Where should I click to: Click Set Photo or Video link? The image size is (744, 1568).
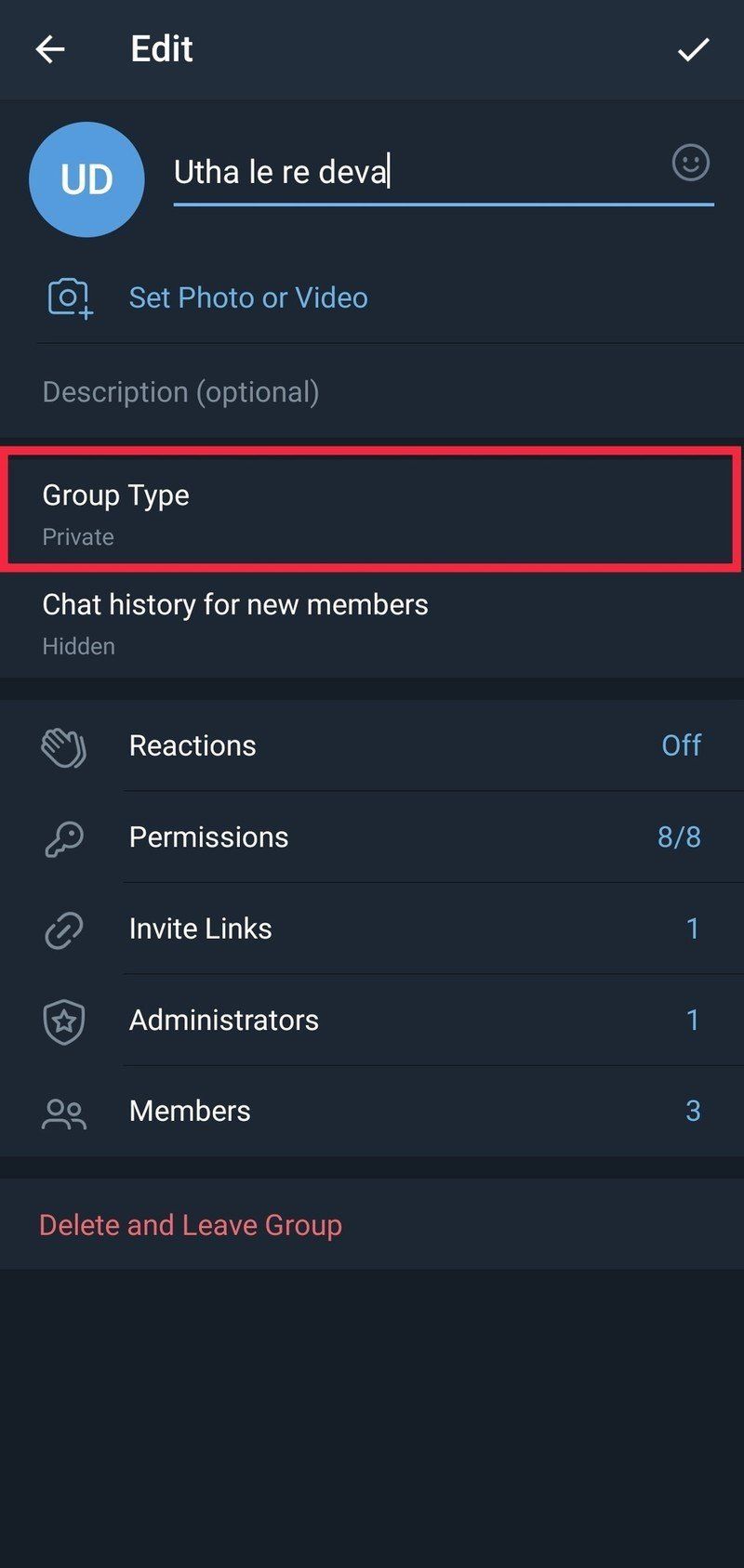click(x=248, y=297)
